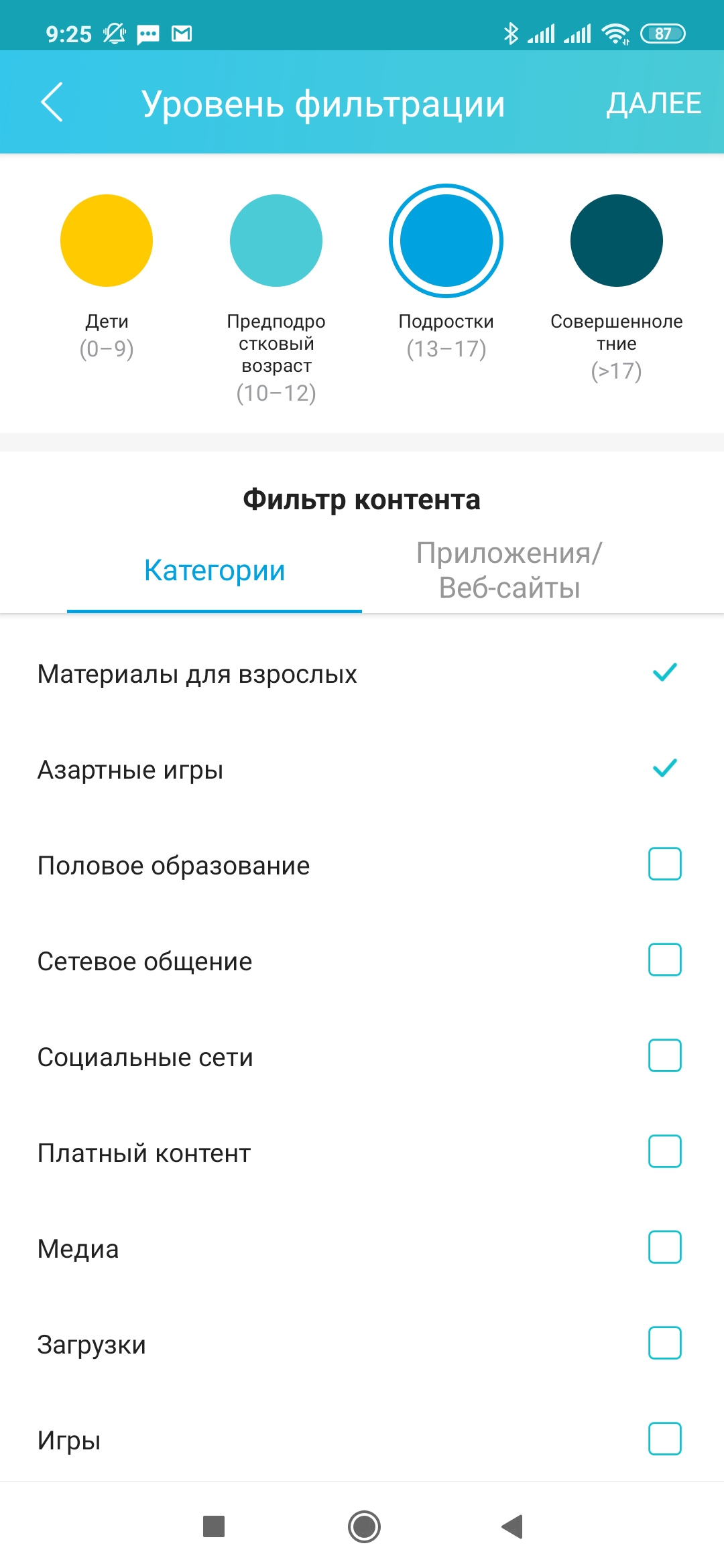Tap ДАЛЕЕ to continue
724x1568 pixels.
coord(654,104)
